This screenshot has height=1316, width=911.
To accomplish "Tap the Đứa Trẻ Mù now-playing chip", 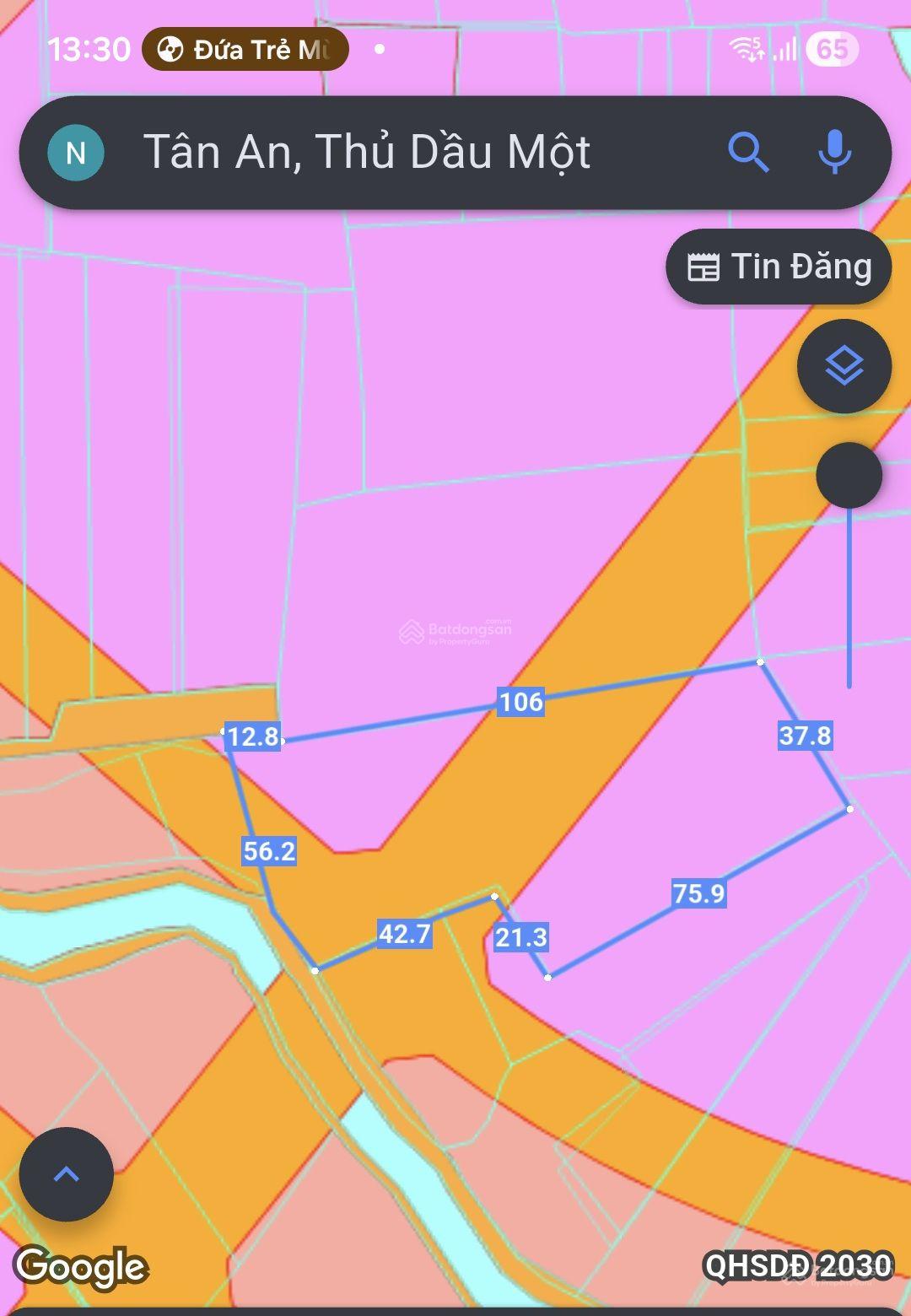I will (x=245, y=50).
